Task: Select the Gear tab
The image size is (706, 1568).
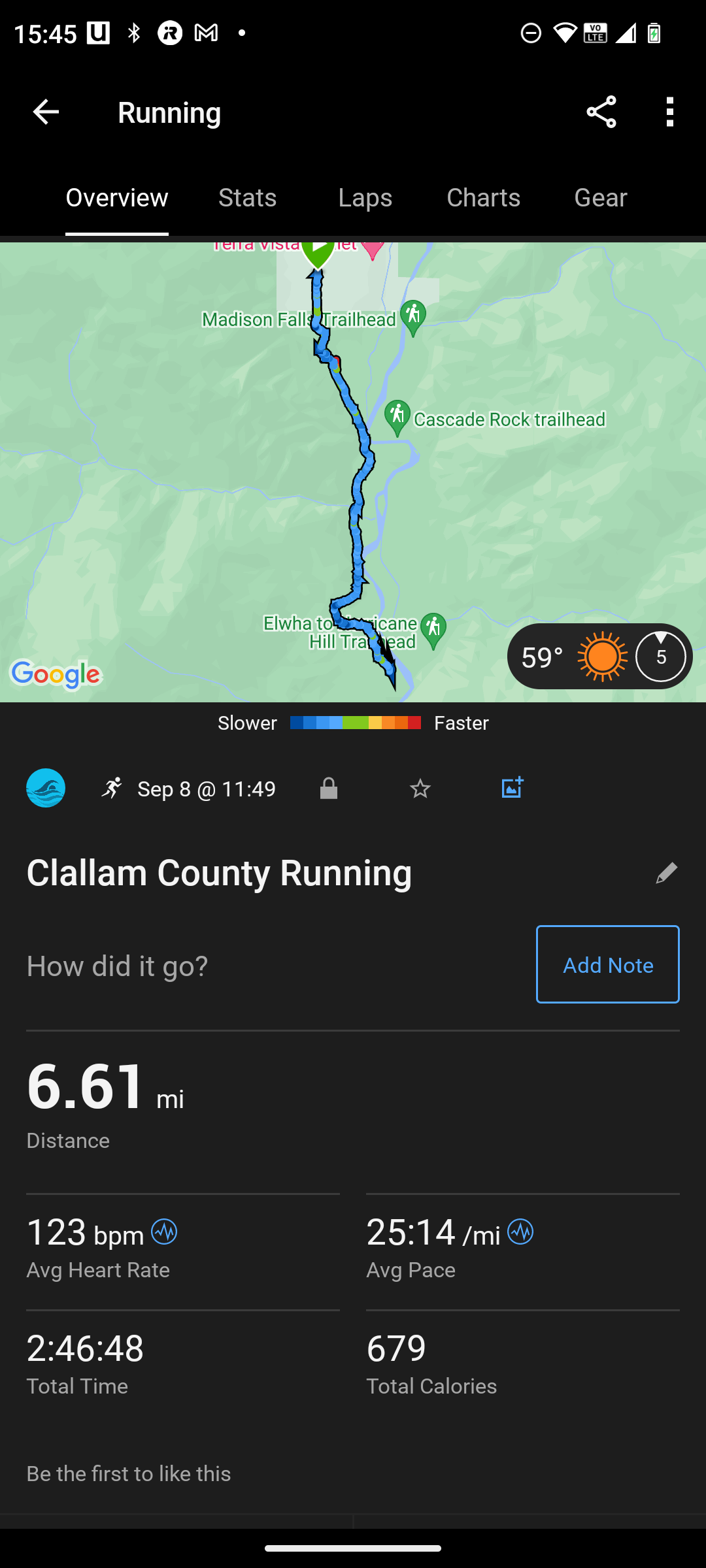Action: (x=600, y=198)
